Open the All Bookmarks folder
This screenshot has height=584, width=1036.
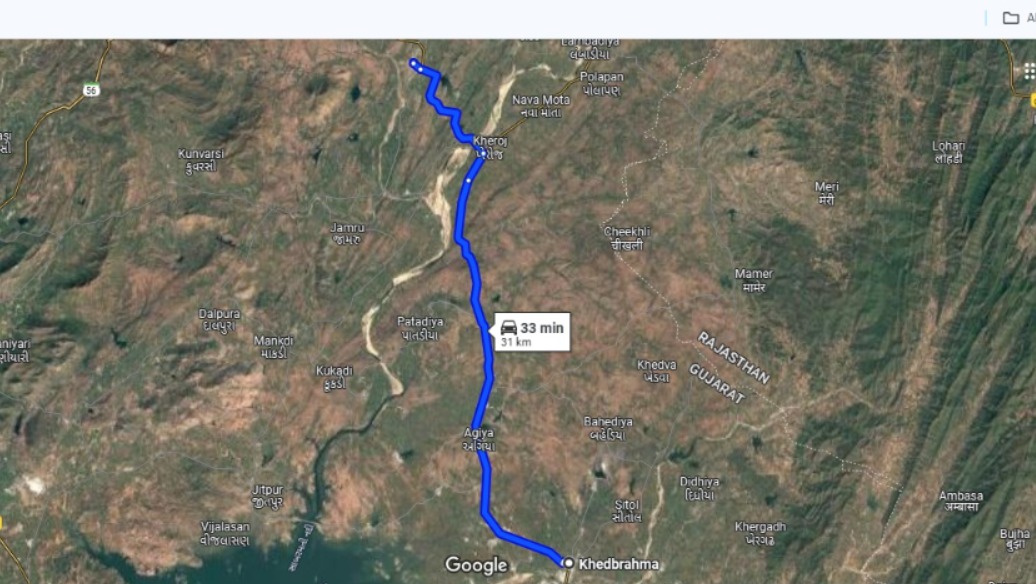click(1017, 18)
